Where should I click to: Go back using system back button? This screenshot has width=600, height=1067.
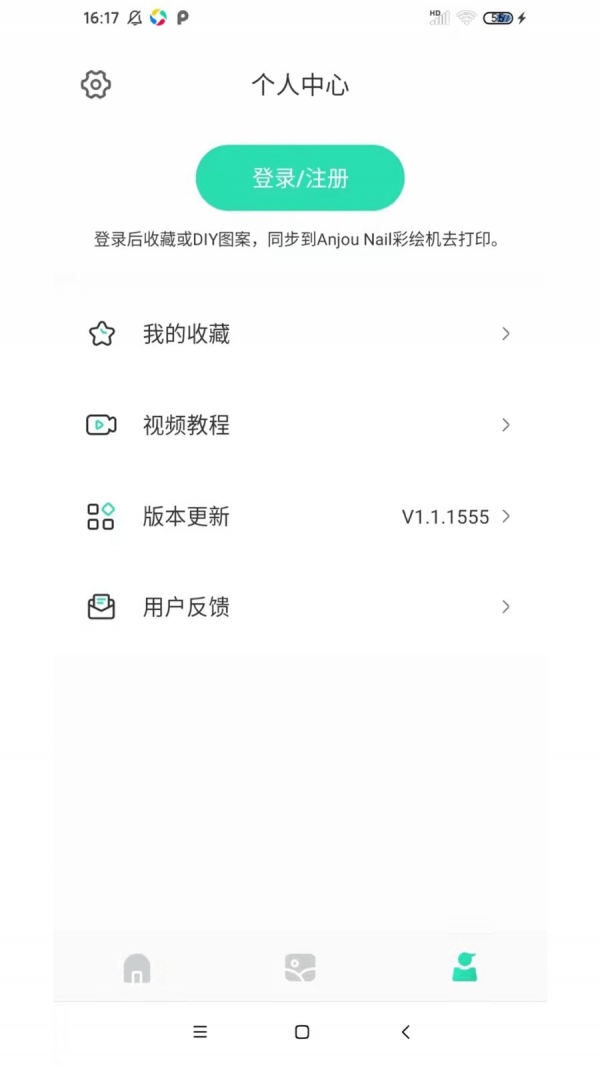click(x=405, y=1032)
